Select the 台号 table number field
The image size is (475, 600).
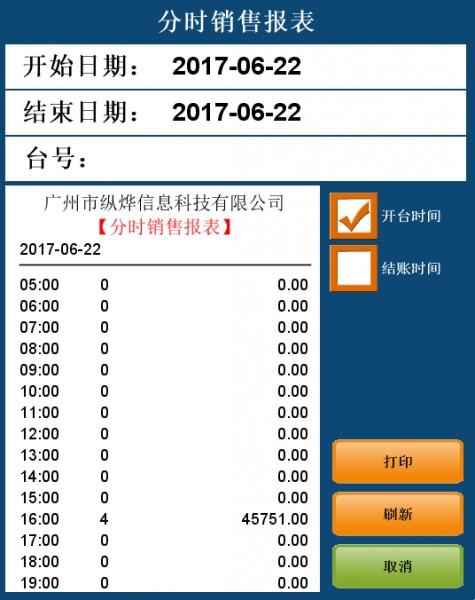(235, 159)
